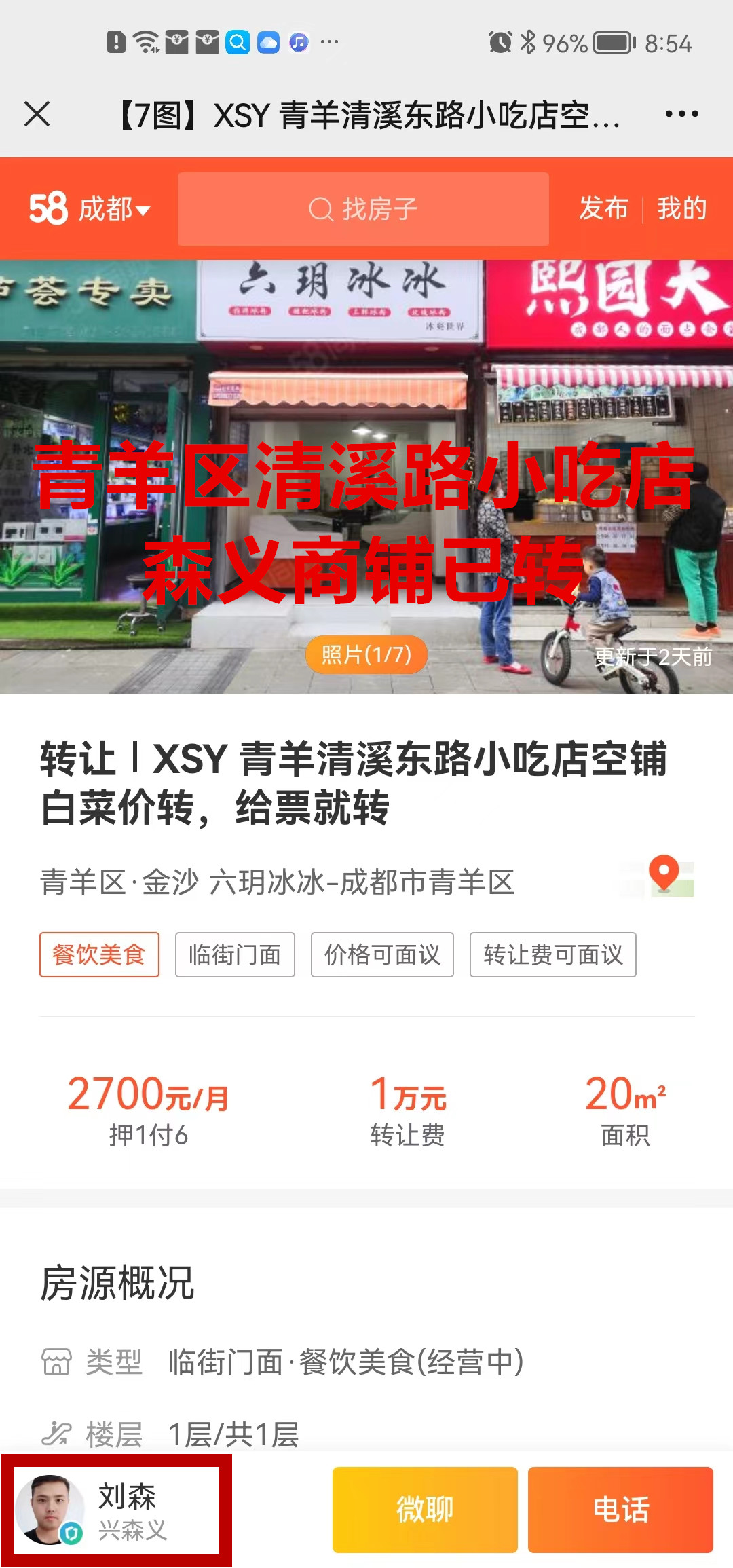View the shop listing photo gallery
Image resolution: width=733 pixels, height=1568 pixels.
pos(366,475)
